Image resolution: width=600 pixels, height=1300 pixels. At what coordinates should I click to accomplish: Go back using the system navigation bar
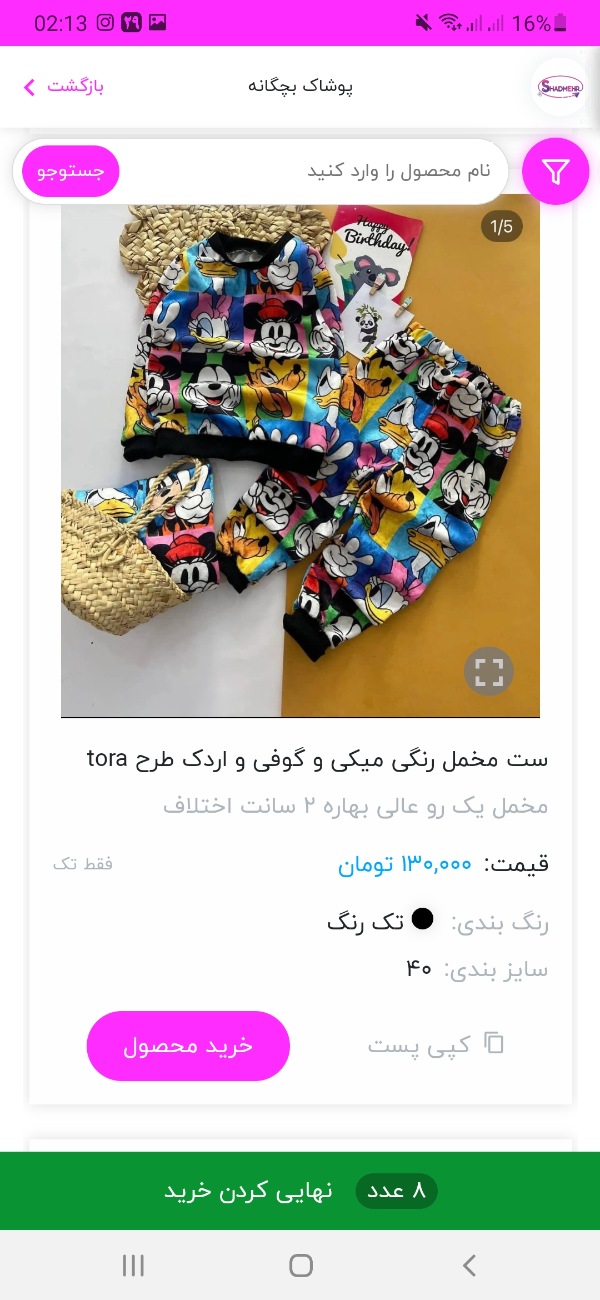coord(469,1265)
